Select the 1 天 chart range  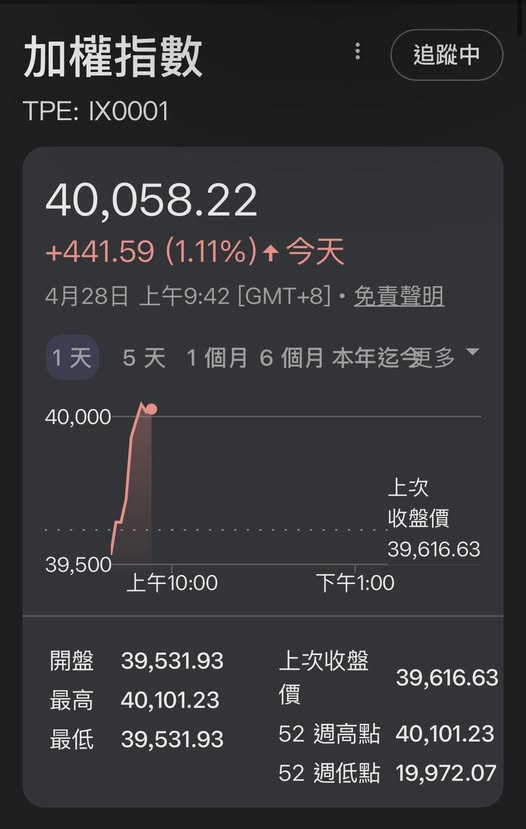[x=72, y=358]
